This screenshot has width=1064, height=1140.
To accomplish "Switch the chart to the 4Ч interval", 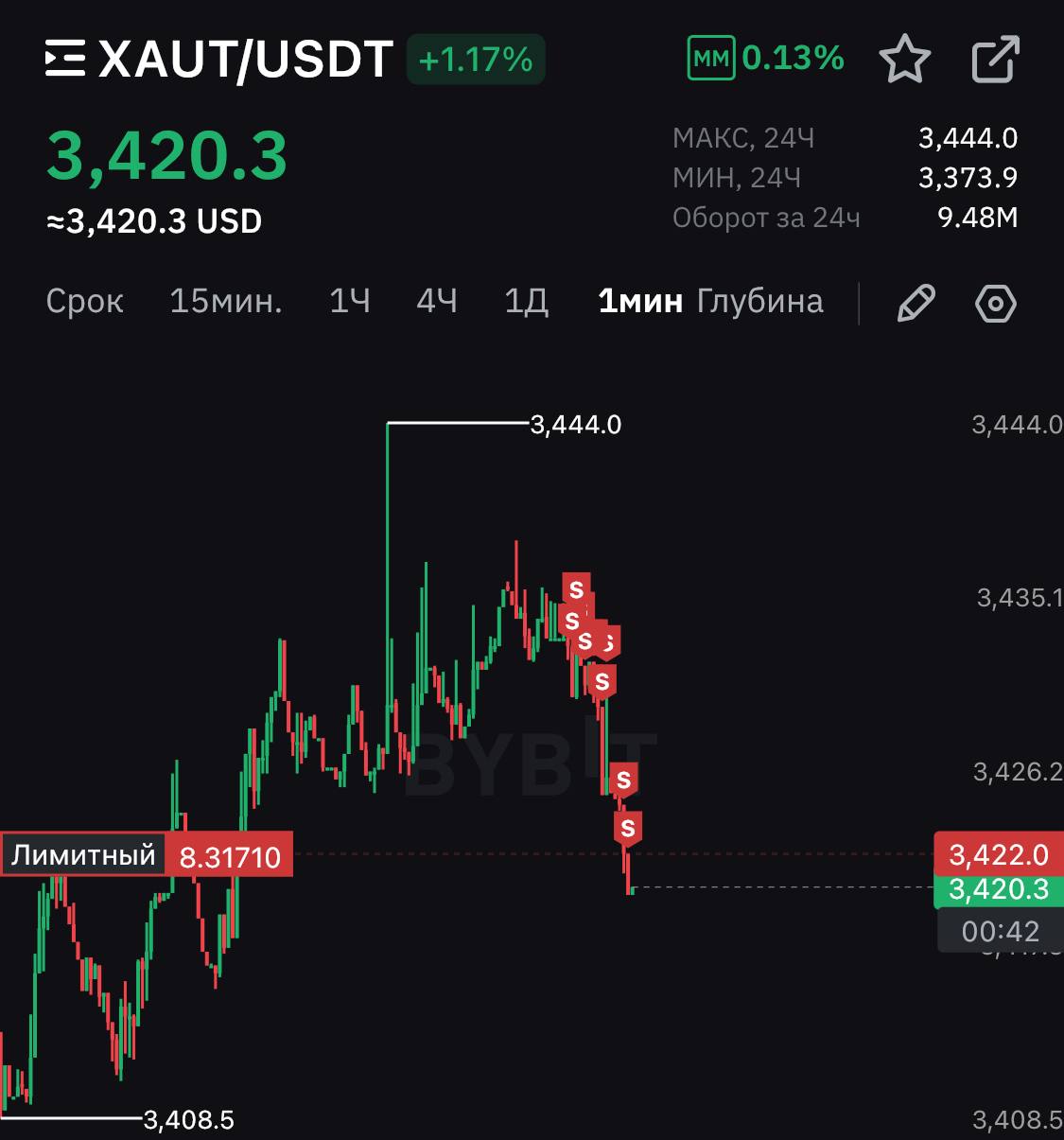I will [437, 302].
